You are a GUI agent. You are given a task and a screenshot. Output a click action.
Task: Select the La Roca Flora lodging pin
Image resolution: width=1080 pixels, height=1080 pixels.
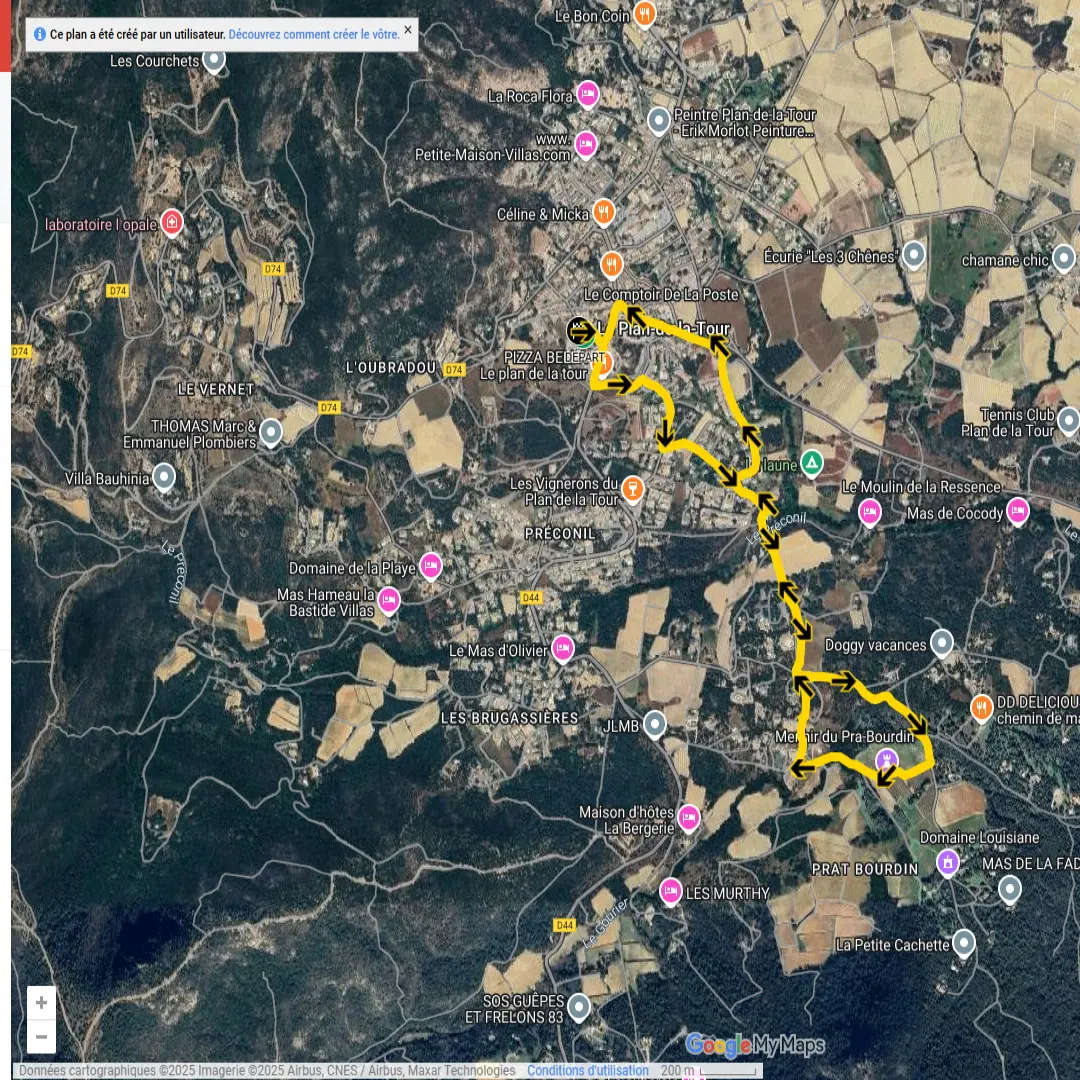588,95
